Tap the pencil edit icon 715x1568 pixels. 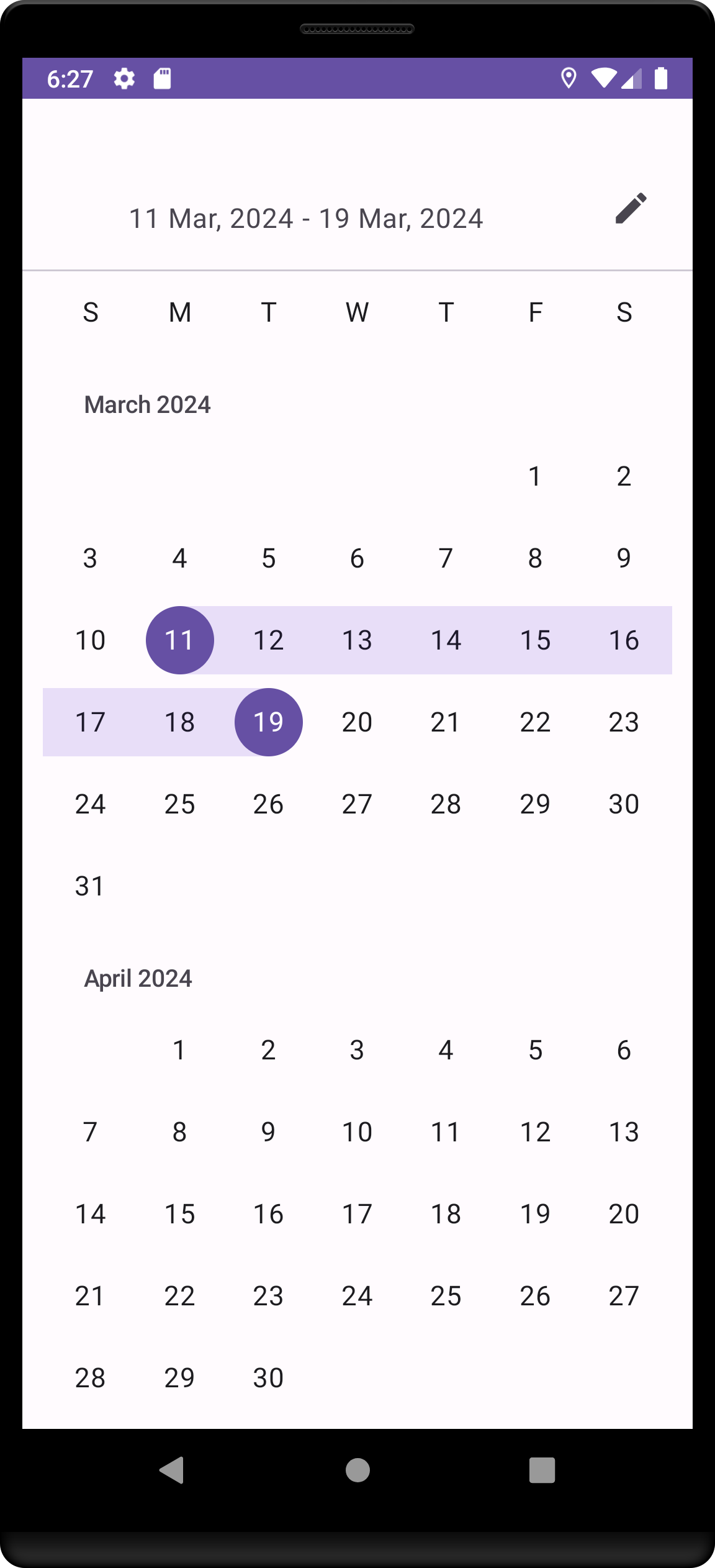(x=631, y=209)
